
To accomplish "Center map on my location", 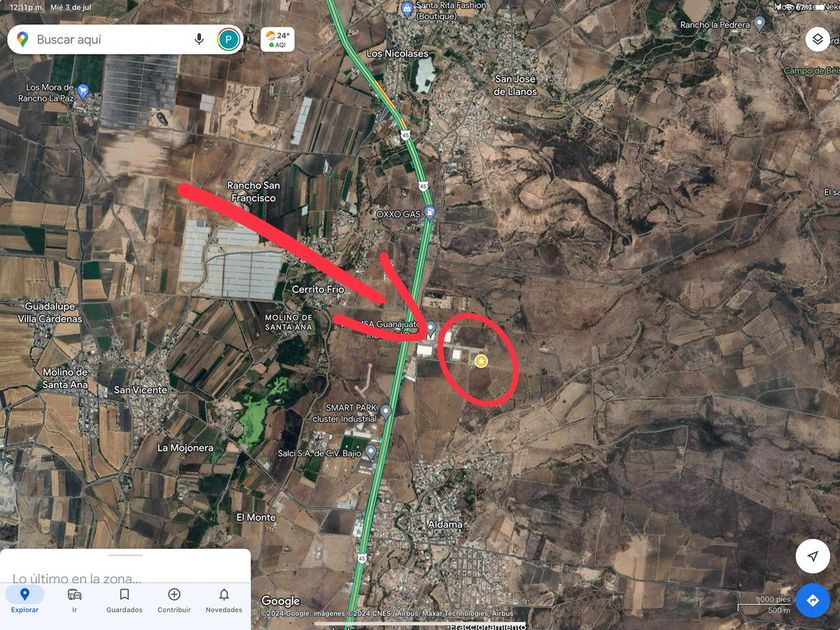I will (812, 556).
